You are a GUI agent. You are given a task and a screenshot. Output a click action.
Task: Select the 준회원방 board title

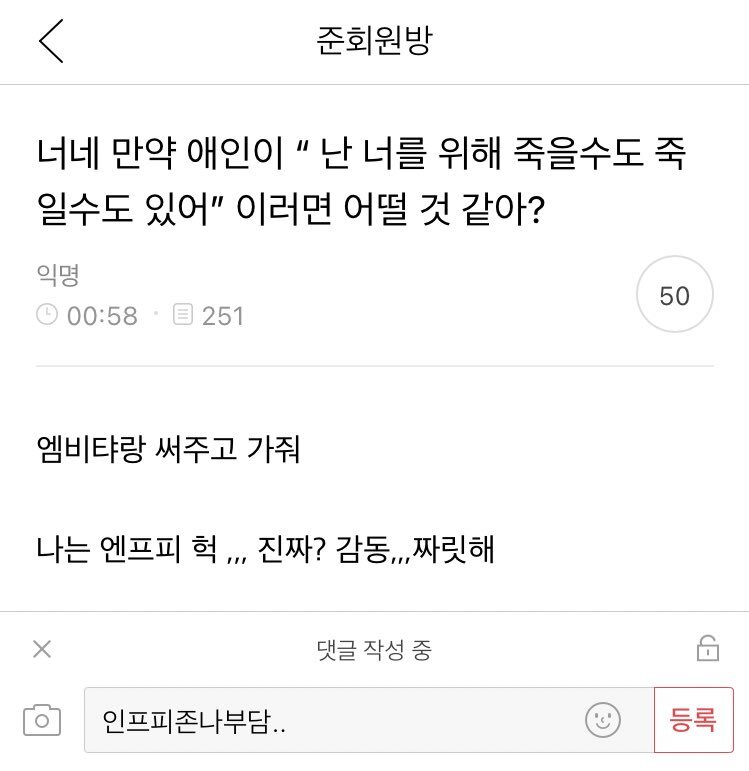click(x=374, y=42)
